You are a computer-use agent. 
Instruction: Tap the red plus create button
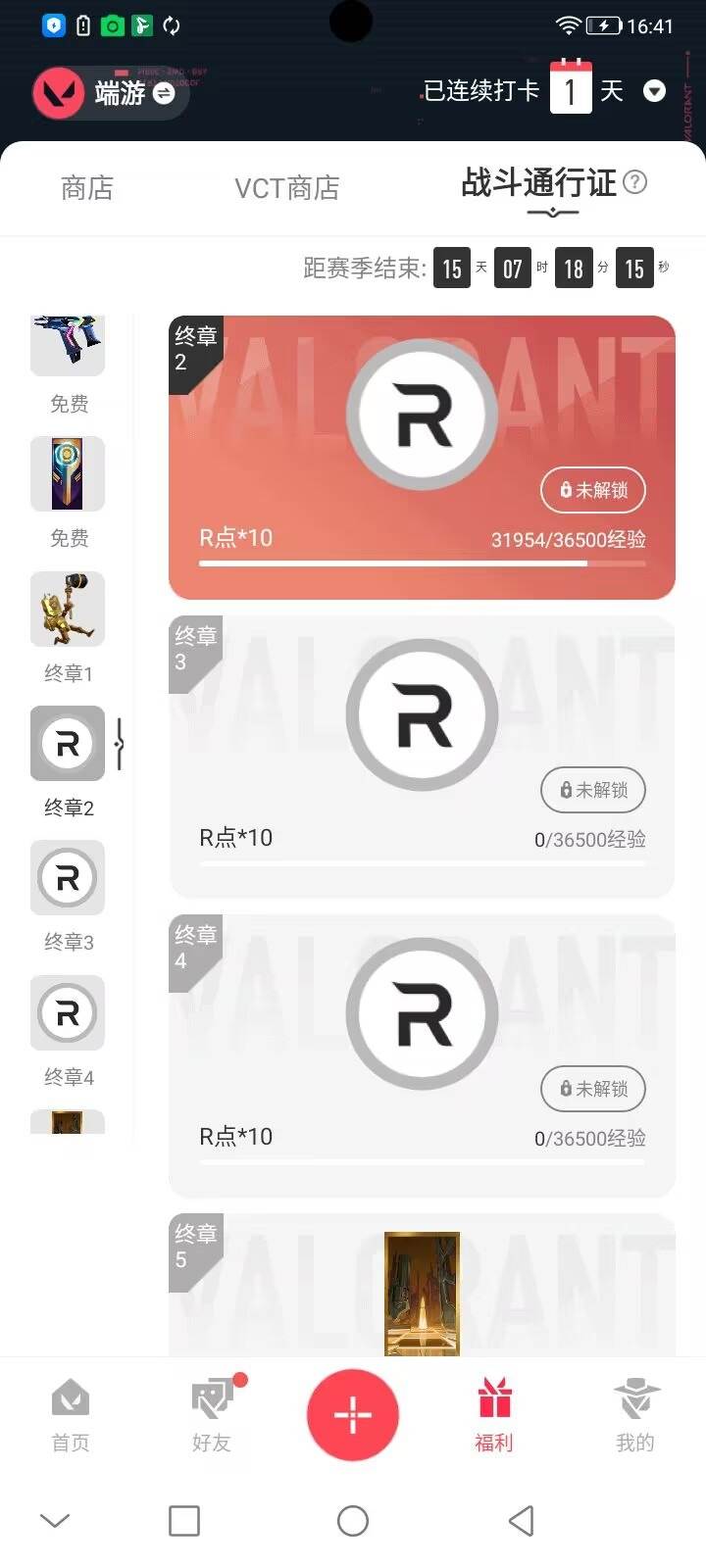pos(353,1414)
